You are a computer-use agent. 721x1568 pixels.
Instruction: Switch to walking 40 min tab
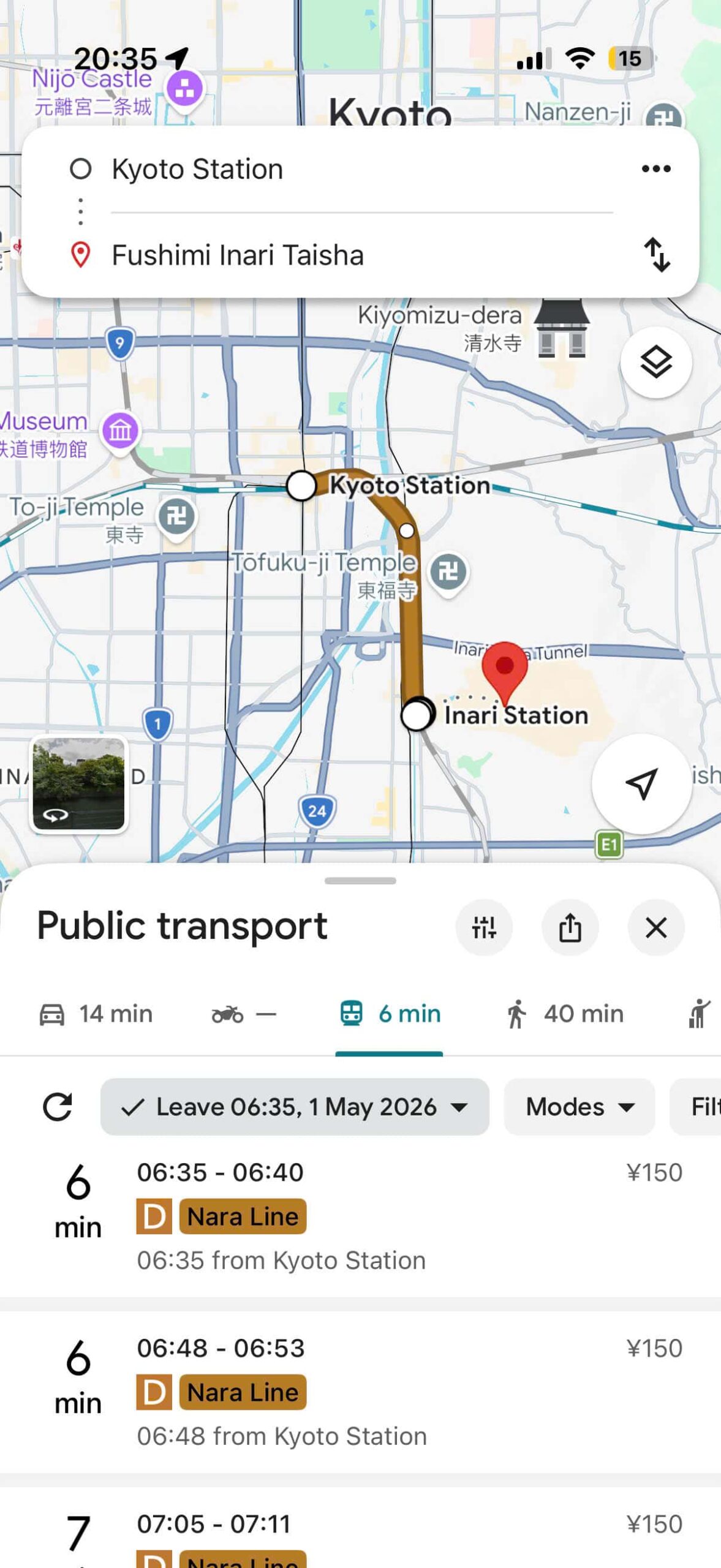(x=564, y=1014)
